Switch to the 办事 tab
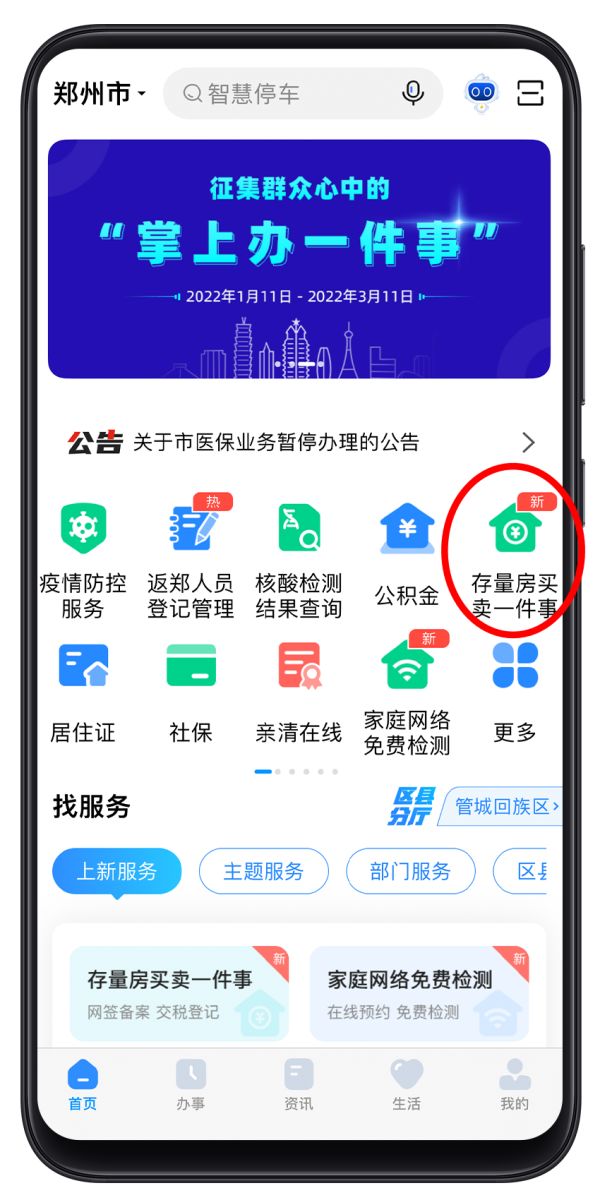Image resolution: width=600 pixels, height=1200 pixels. coord(191,1085)
